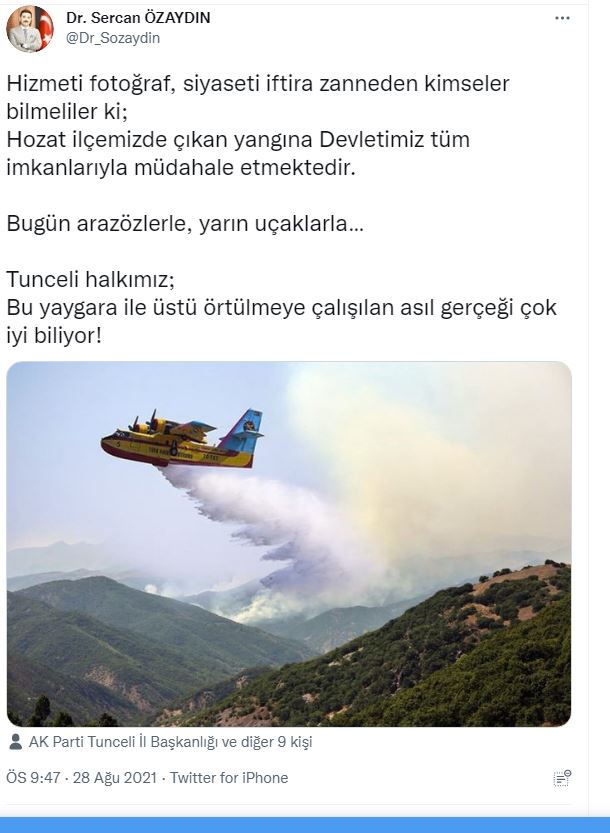Open the @Dr_Sozaydin handle

pyautogui.click(x=113, y=38)
